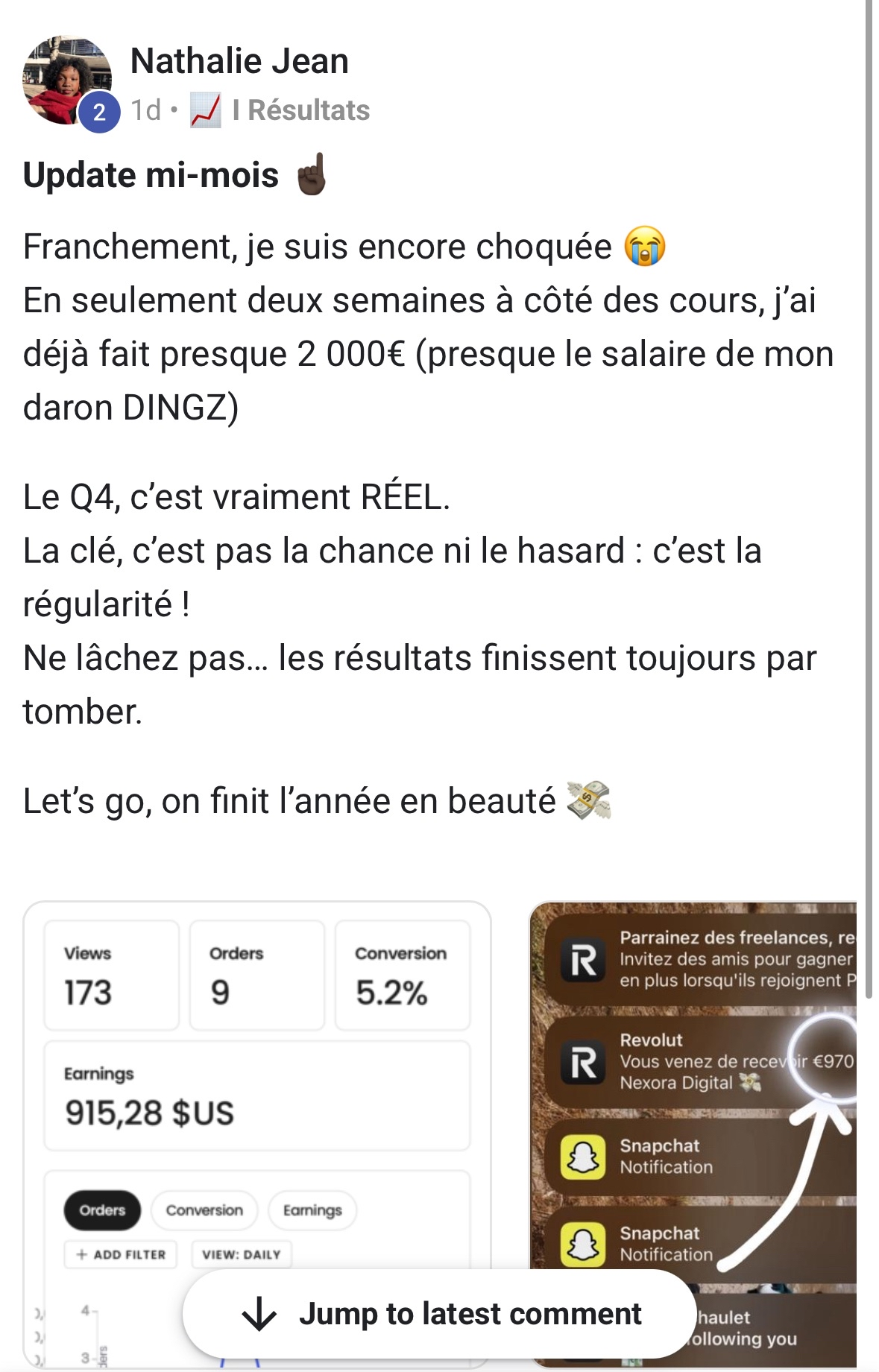Open the earnings dashboard image attachment
Screen dimensions: 879x1372
pos(257,1081)
